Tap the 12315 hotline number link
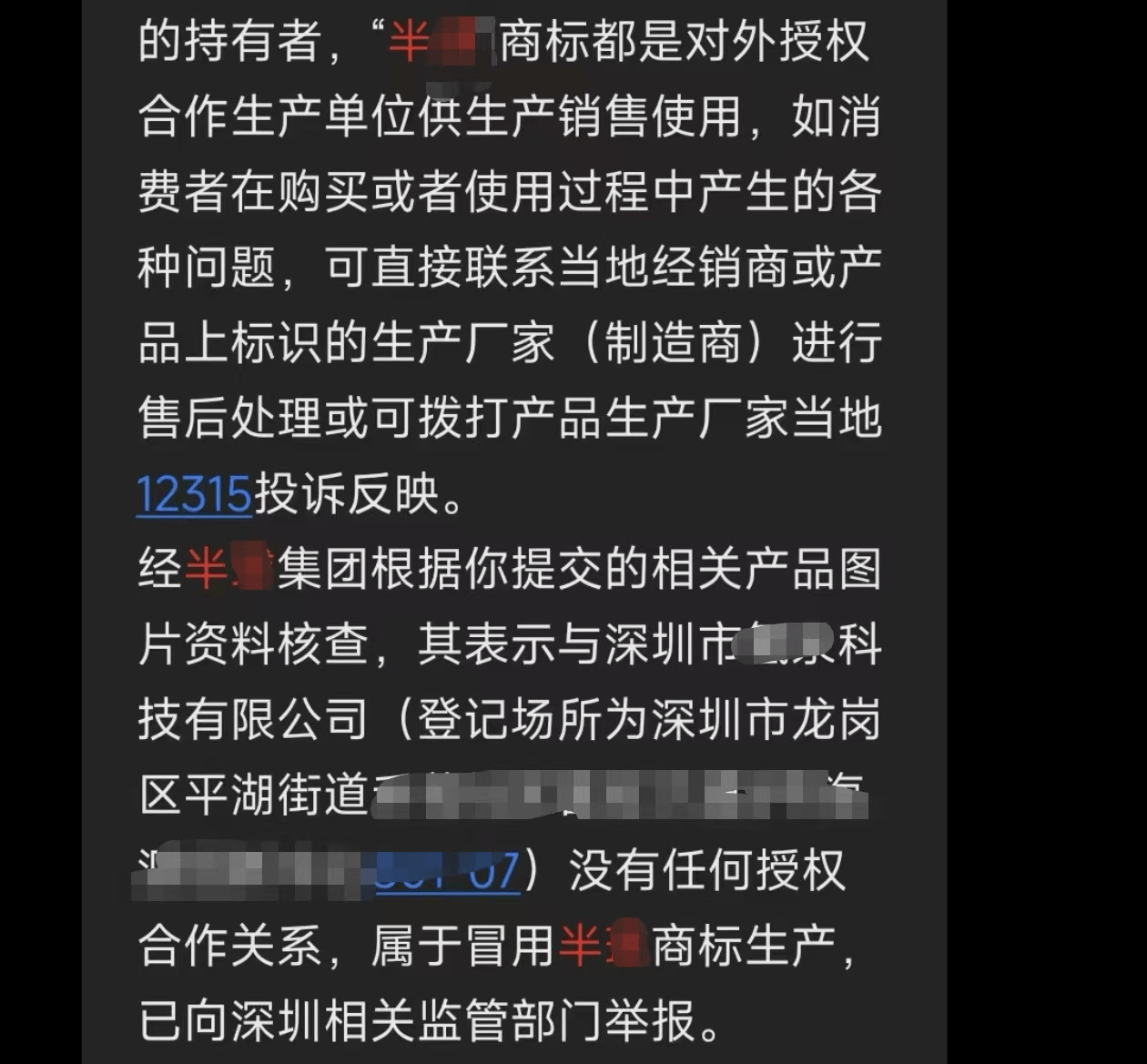This screenshot has width=1147, height=1064. pos(193,495)
